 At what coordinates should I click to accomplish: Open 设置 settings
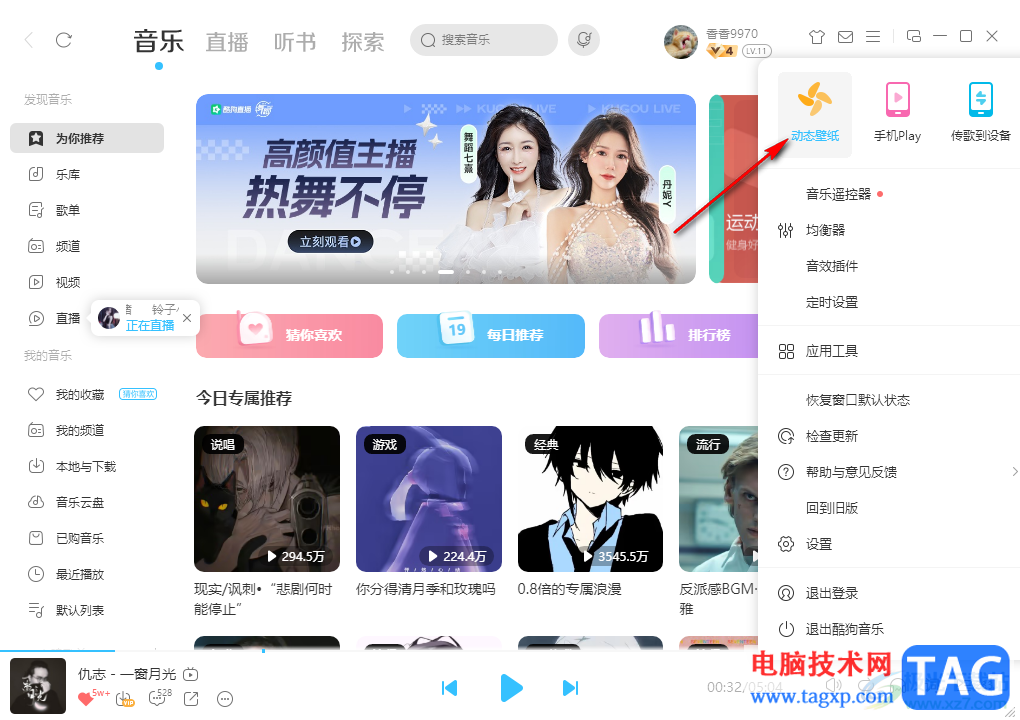tap(818, 544)
